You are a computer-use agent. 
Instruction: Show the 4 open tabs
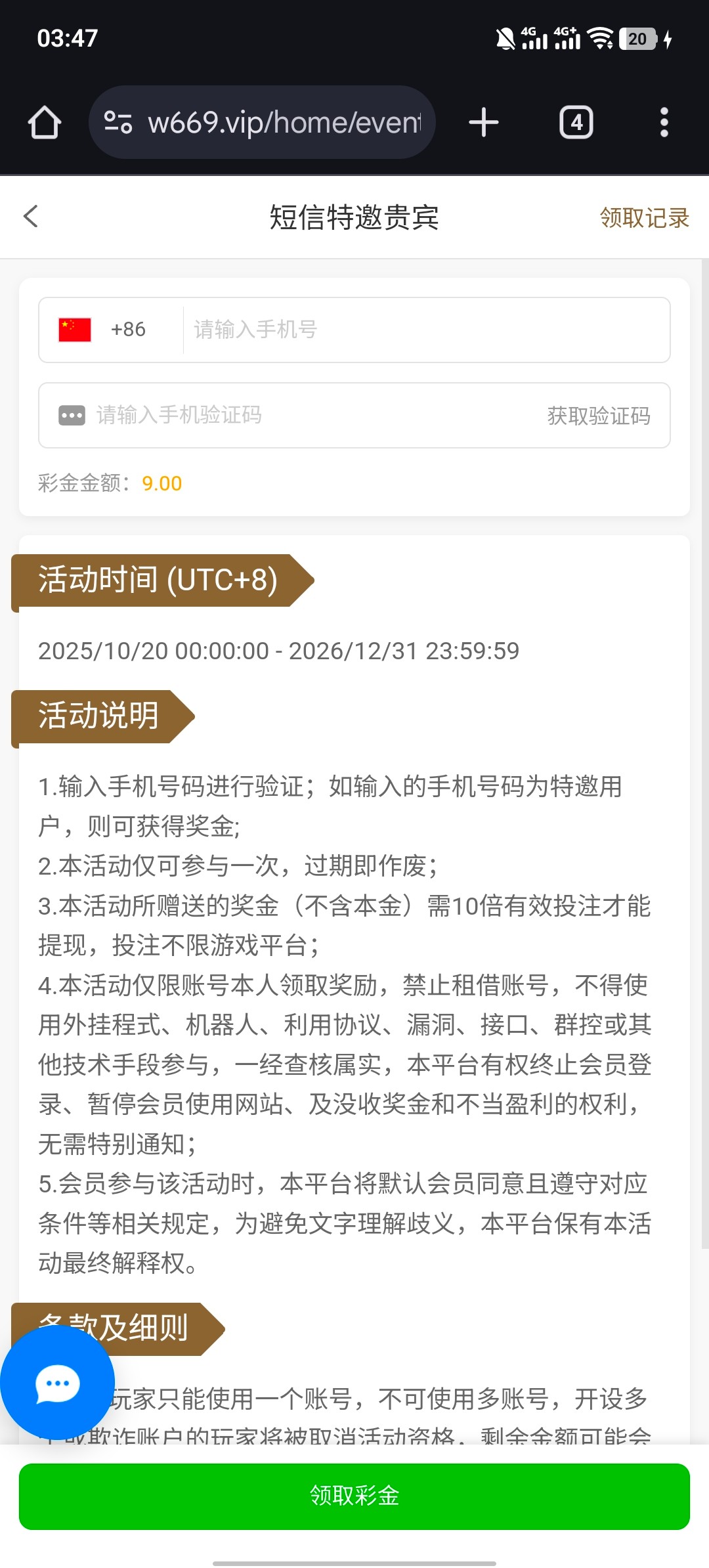(x=576, y=123)
